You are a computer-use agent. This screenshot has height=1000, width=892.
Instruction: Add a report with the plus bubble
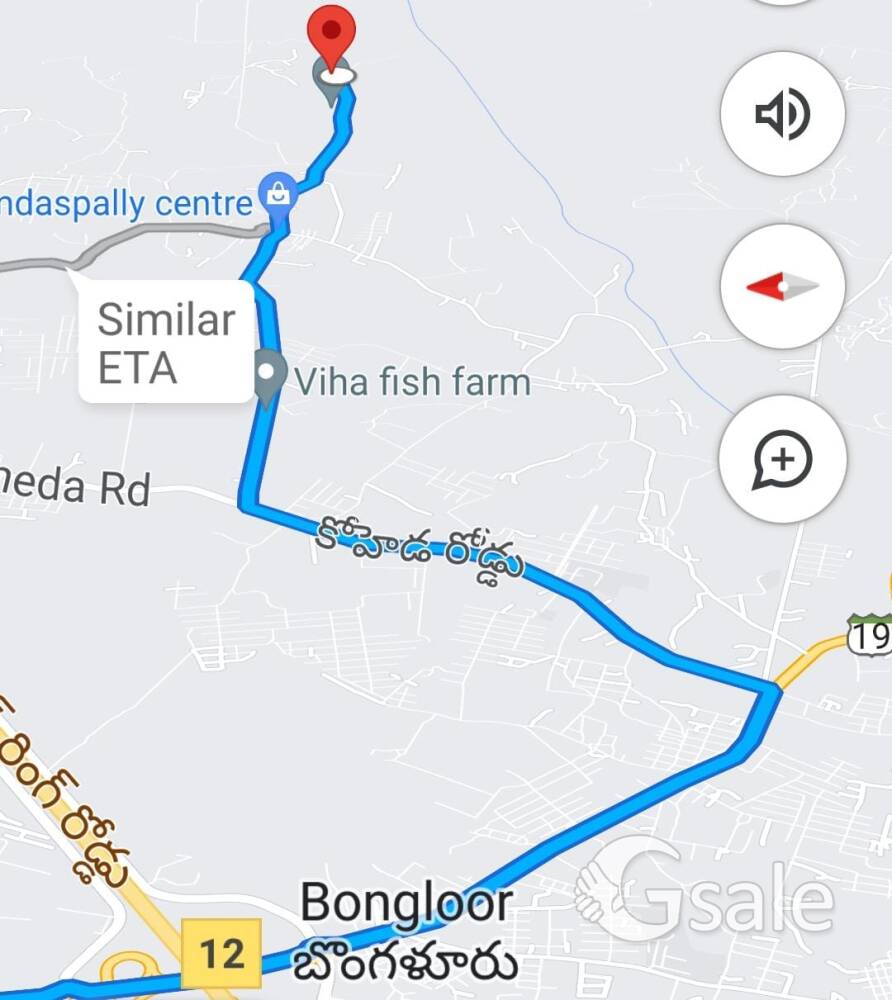(x=782, y=459)
